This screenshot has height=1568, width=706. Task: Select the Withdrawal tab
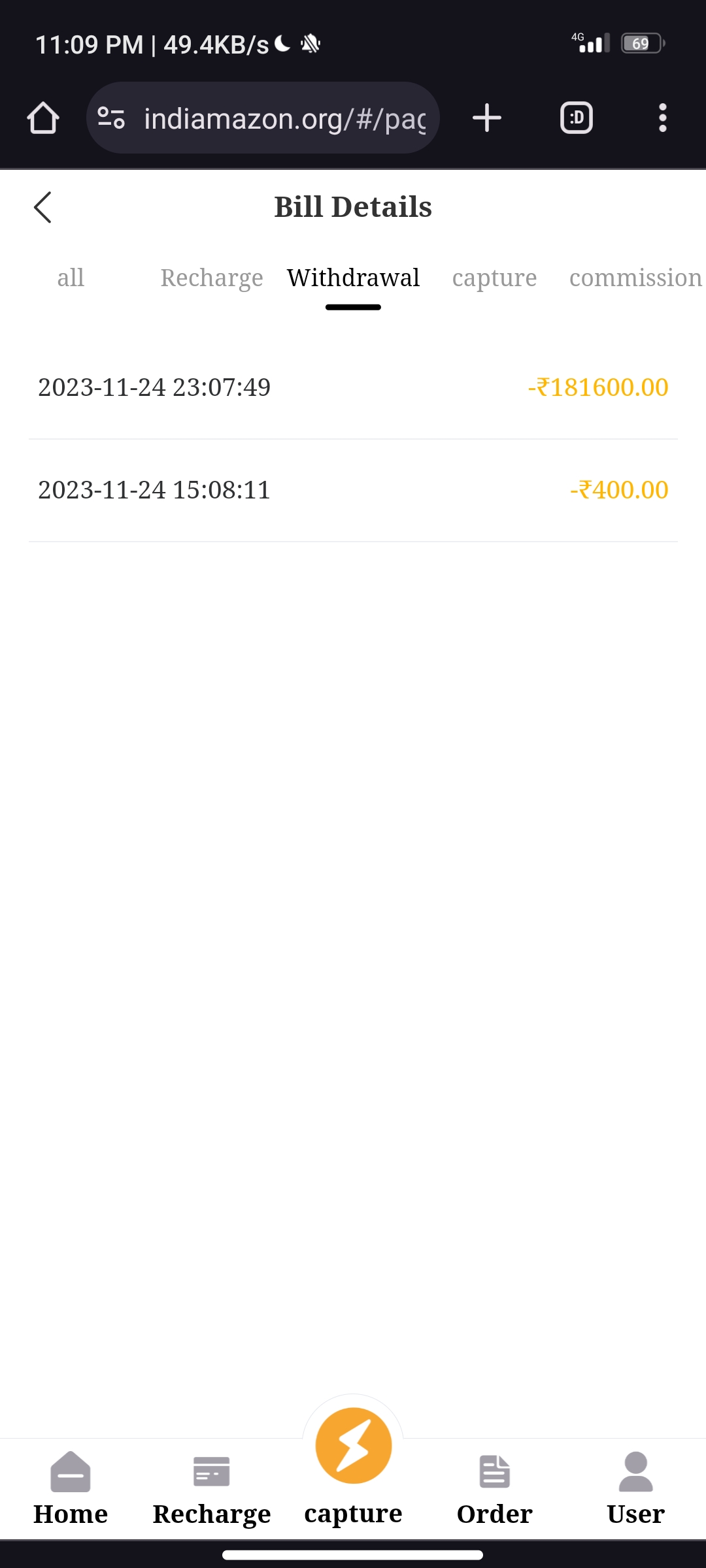[x=353, y=278]
